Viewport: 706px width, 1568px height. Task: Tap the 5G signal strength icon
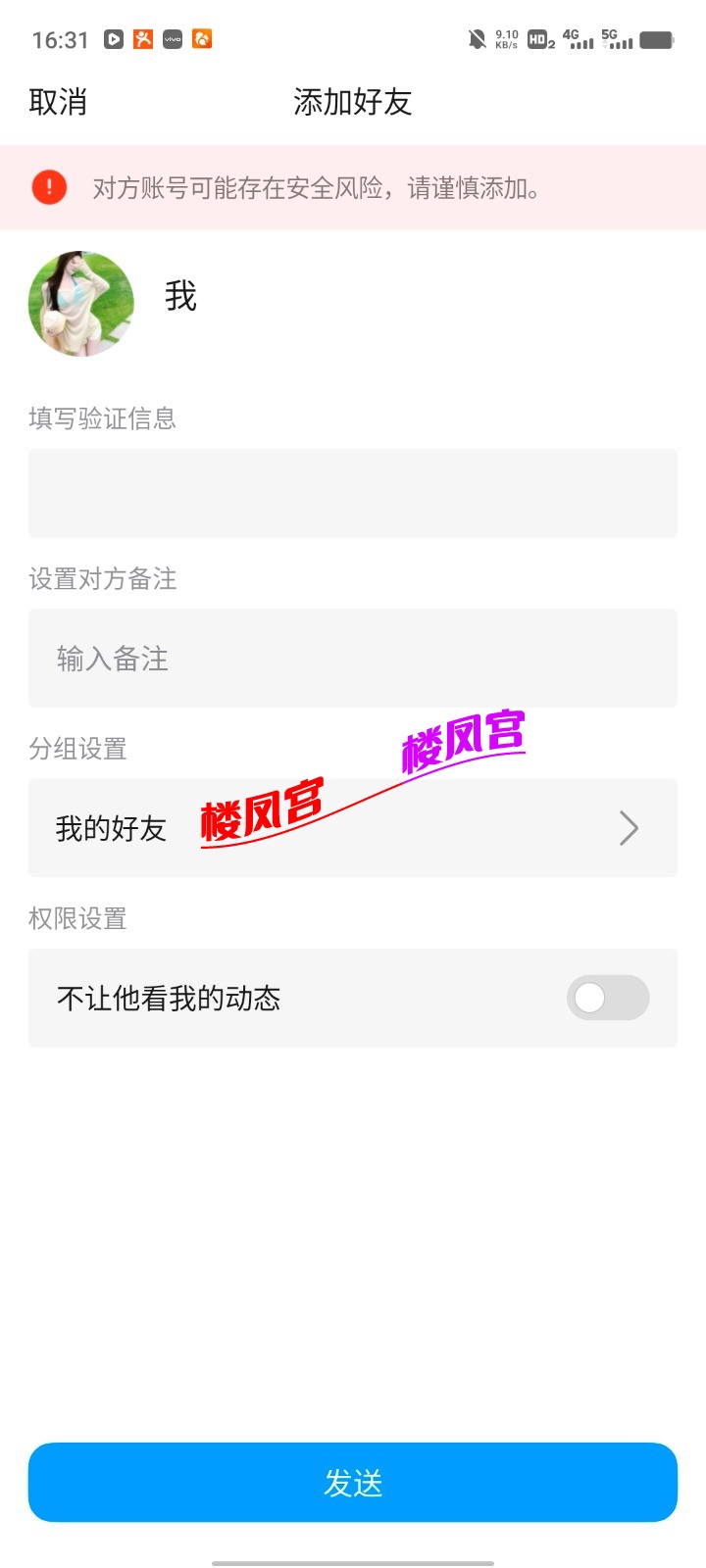(619, 42)
